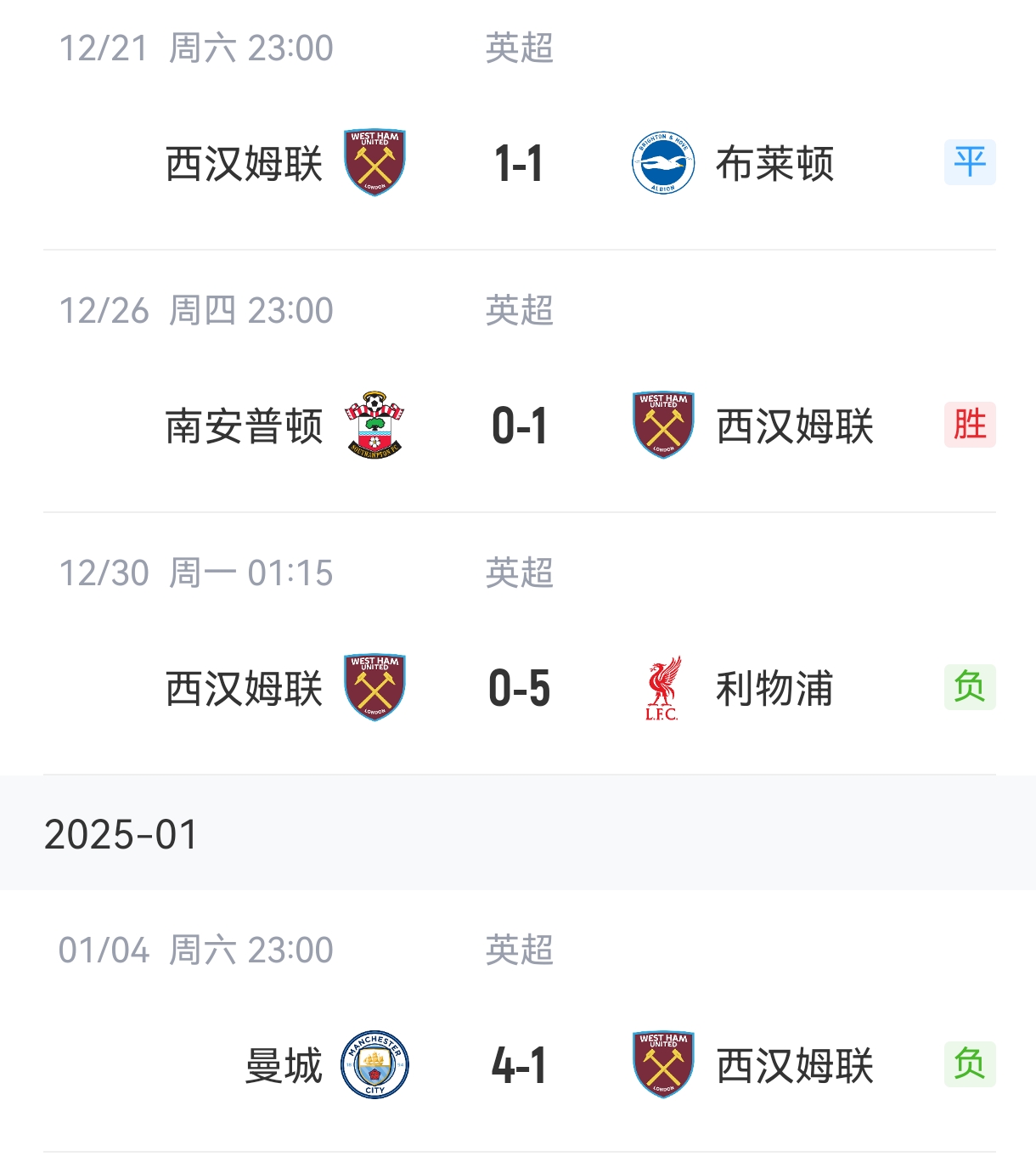Open West Ham vs Liverpool 0-5 match

519,688
